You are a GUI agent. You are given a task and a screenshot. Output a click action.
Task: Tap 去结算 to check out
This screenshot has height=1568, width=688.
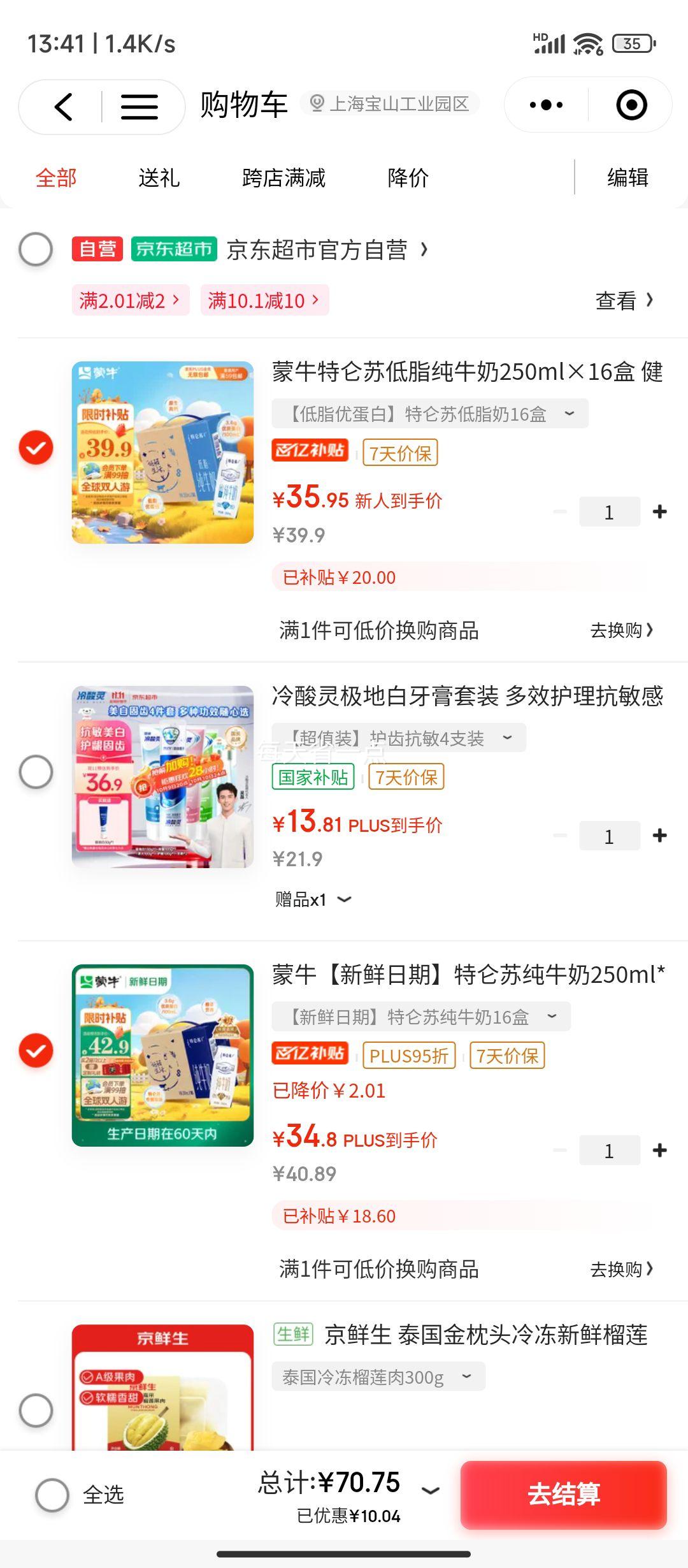[564, 1495]
